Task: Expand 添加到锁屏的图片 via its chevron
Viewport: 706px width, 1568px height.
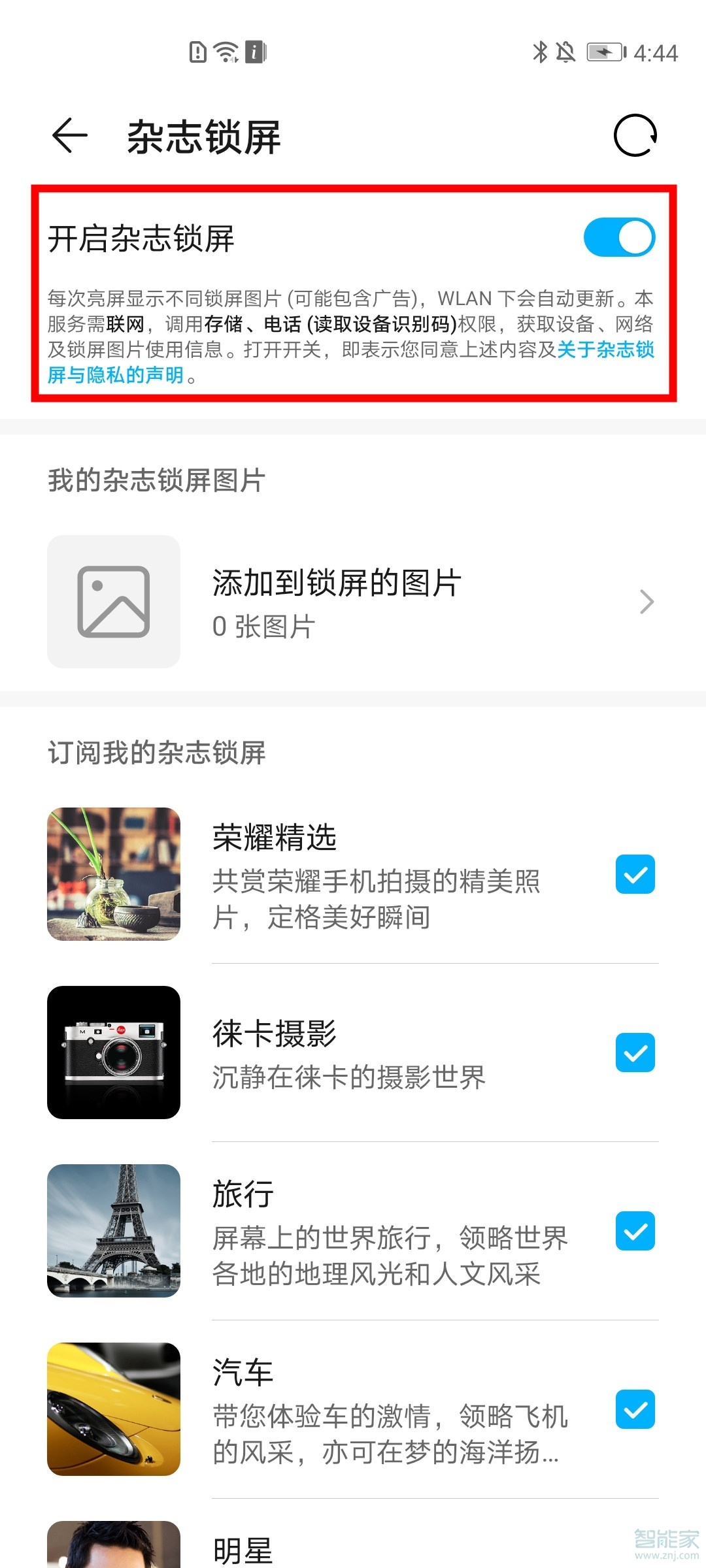Action: coord(647,601)
